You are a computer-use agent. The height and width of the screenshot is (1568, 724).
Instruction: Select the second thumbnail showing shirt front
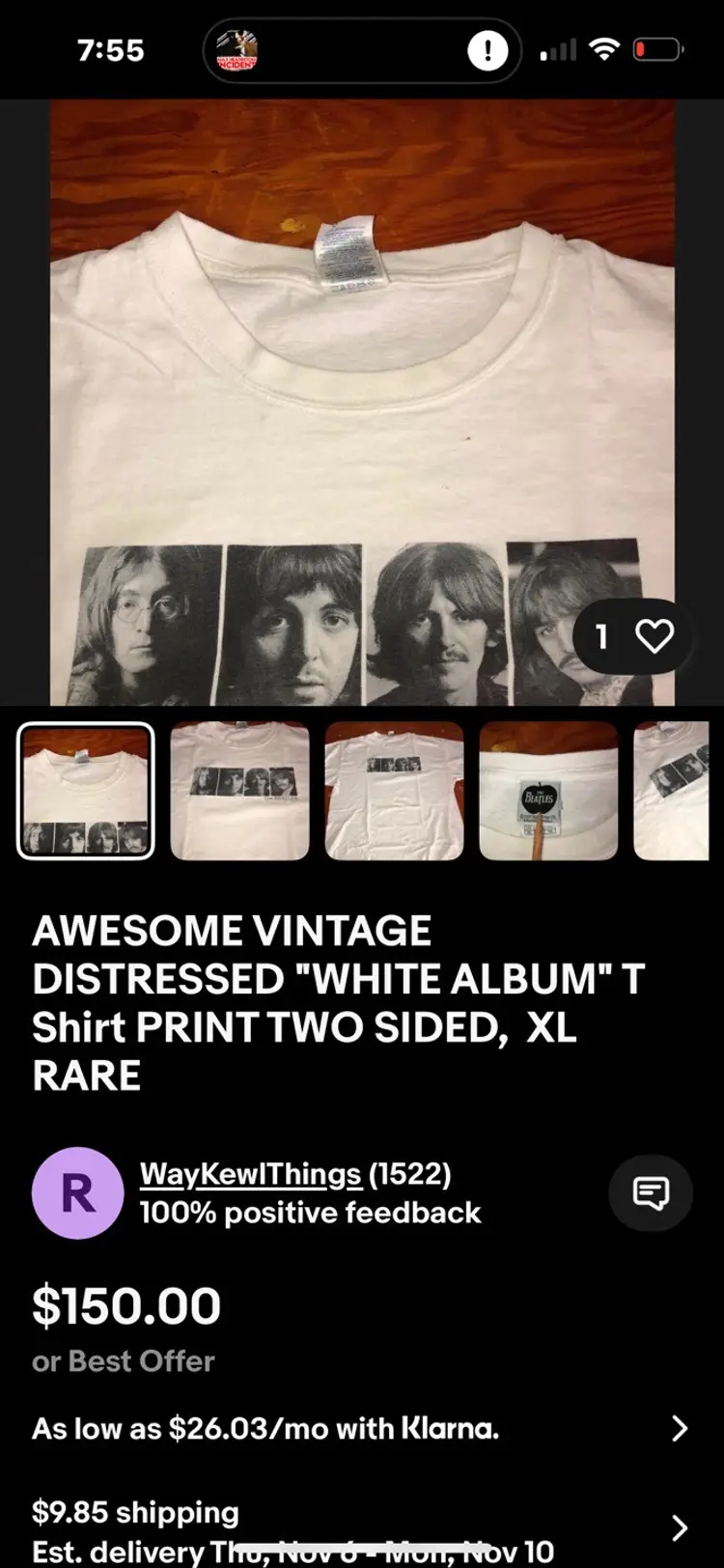[239, 791]
